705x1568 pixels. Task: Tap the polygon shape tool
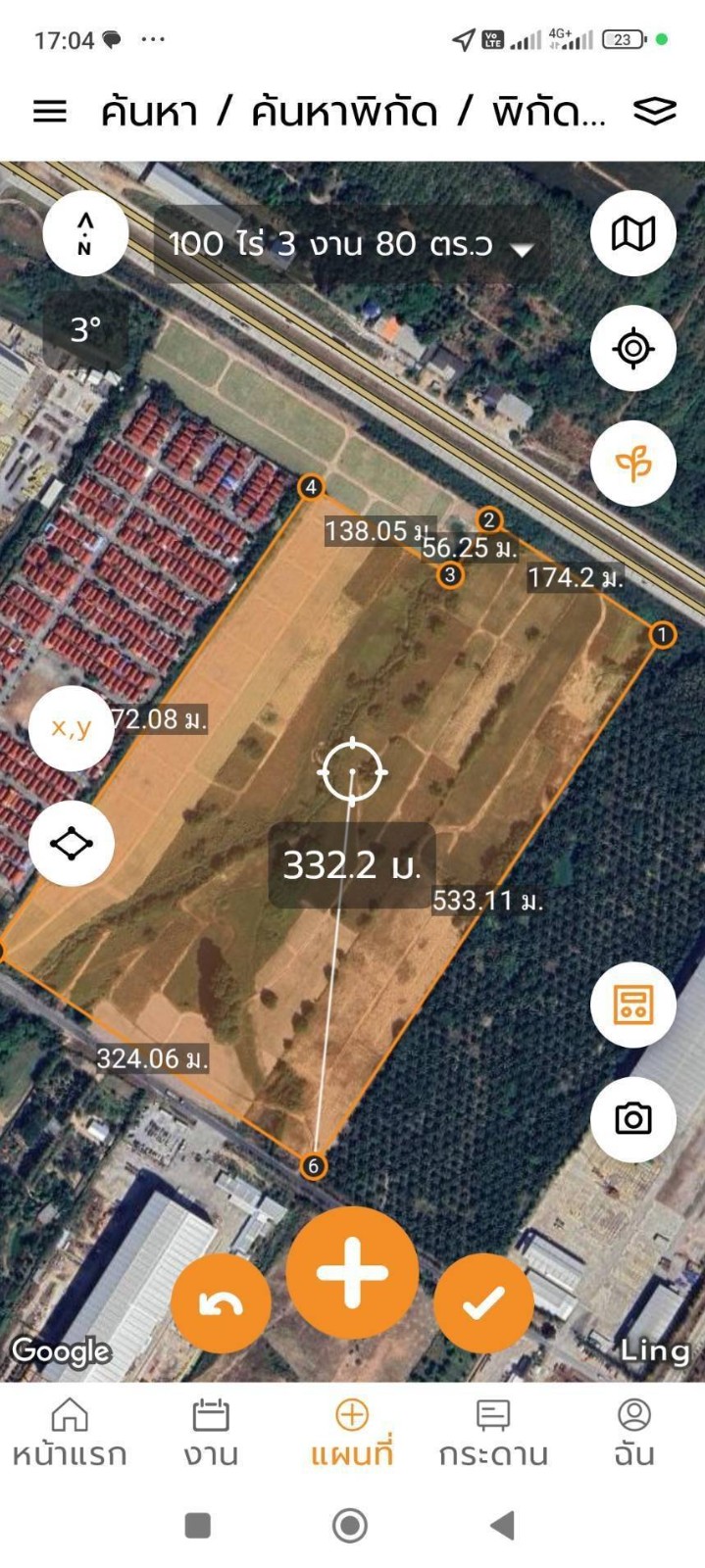pyautogui.click(x=72, y=843)
